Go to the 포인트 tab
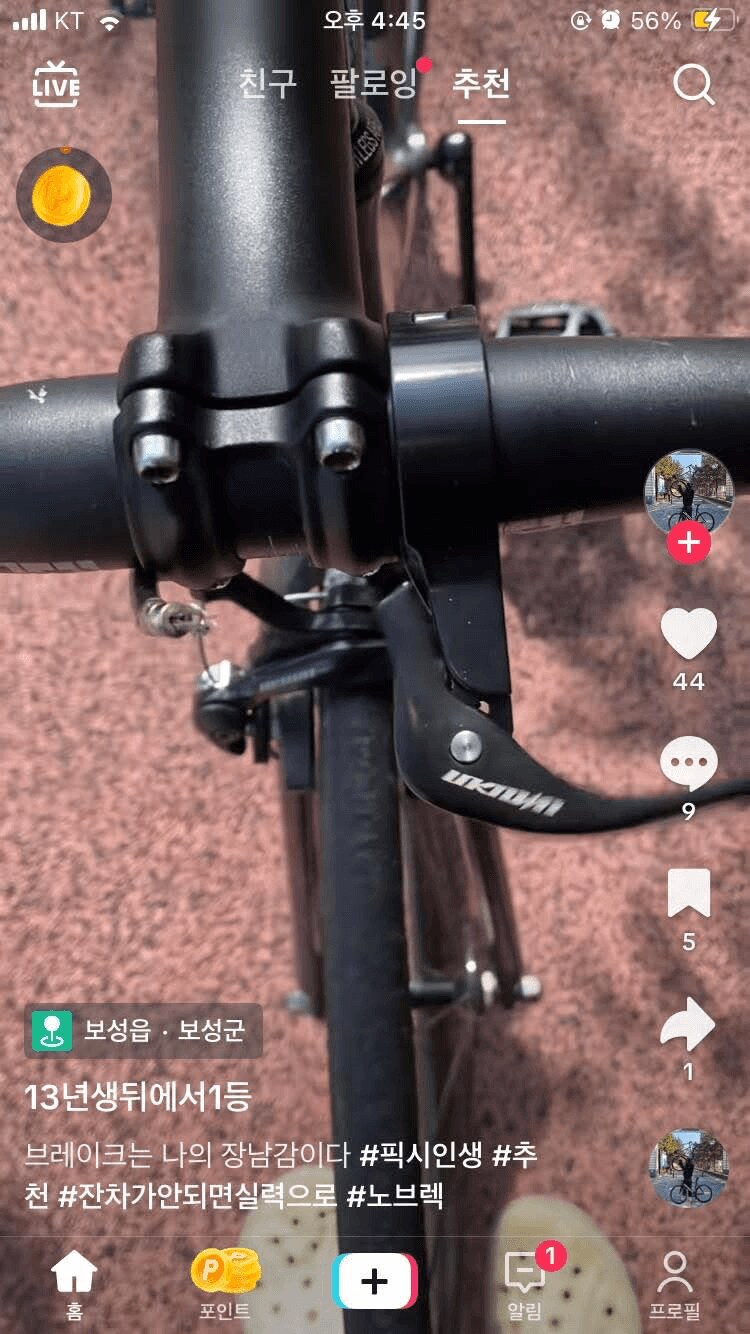Viewport: 750px width, 1334px height. coord(224,1284)
